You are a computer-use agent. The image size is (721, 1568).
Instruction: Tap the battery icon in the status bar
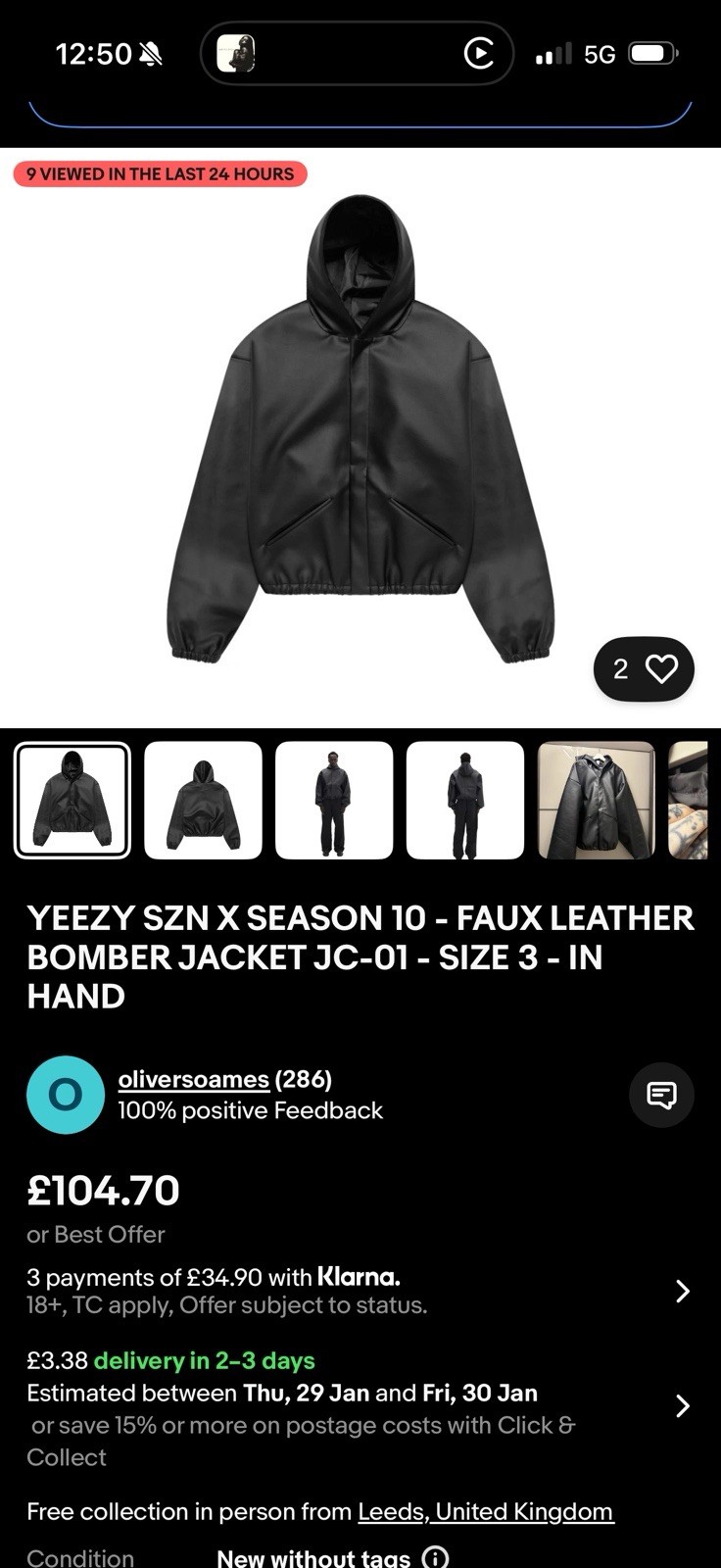pos(649,54)
